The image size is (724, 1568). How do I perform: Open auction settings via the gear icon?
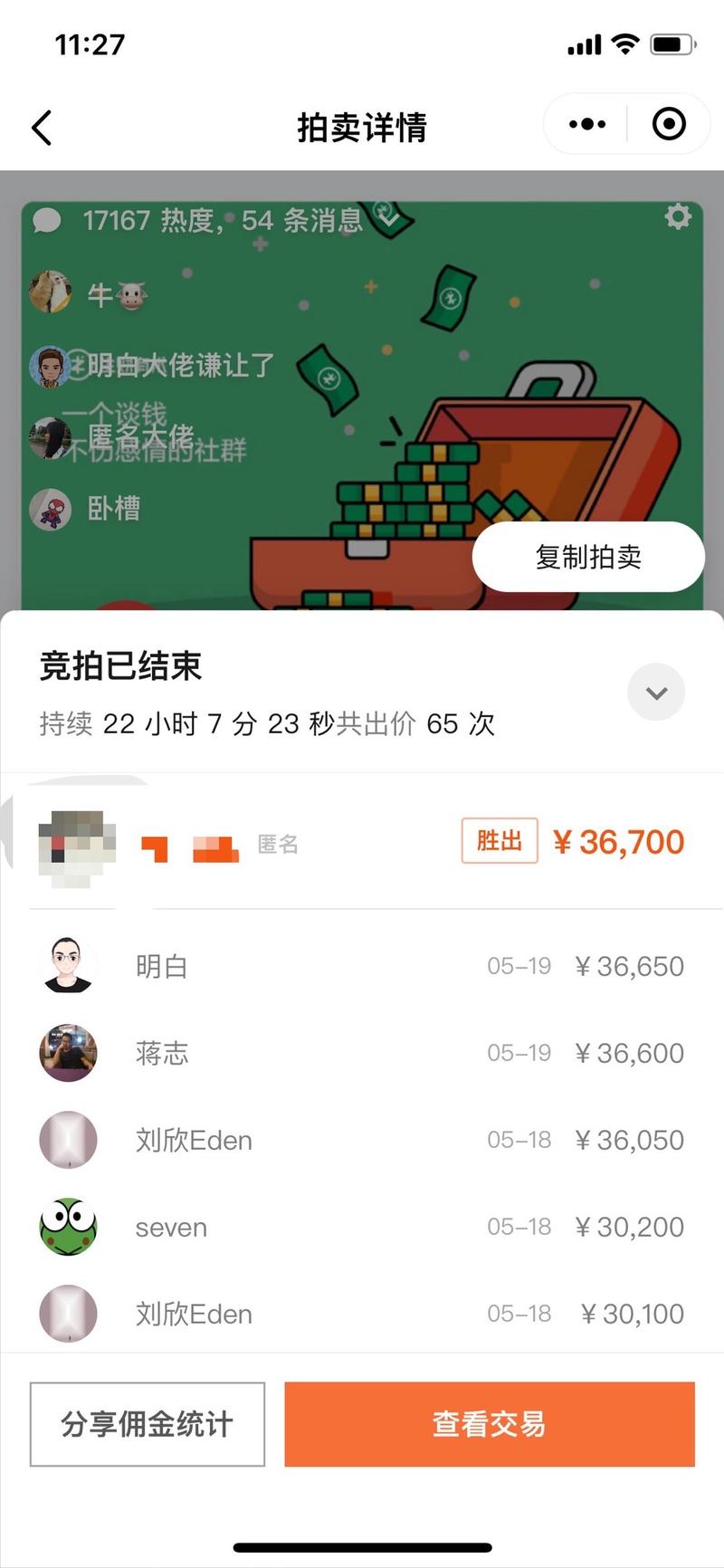676,217
